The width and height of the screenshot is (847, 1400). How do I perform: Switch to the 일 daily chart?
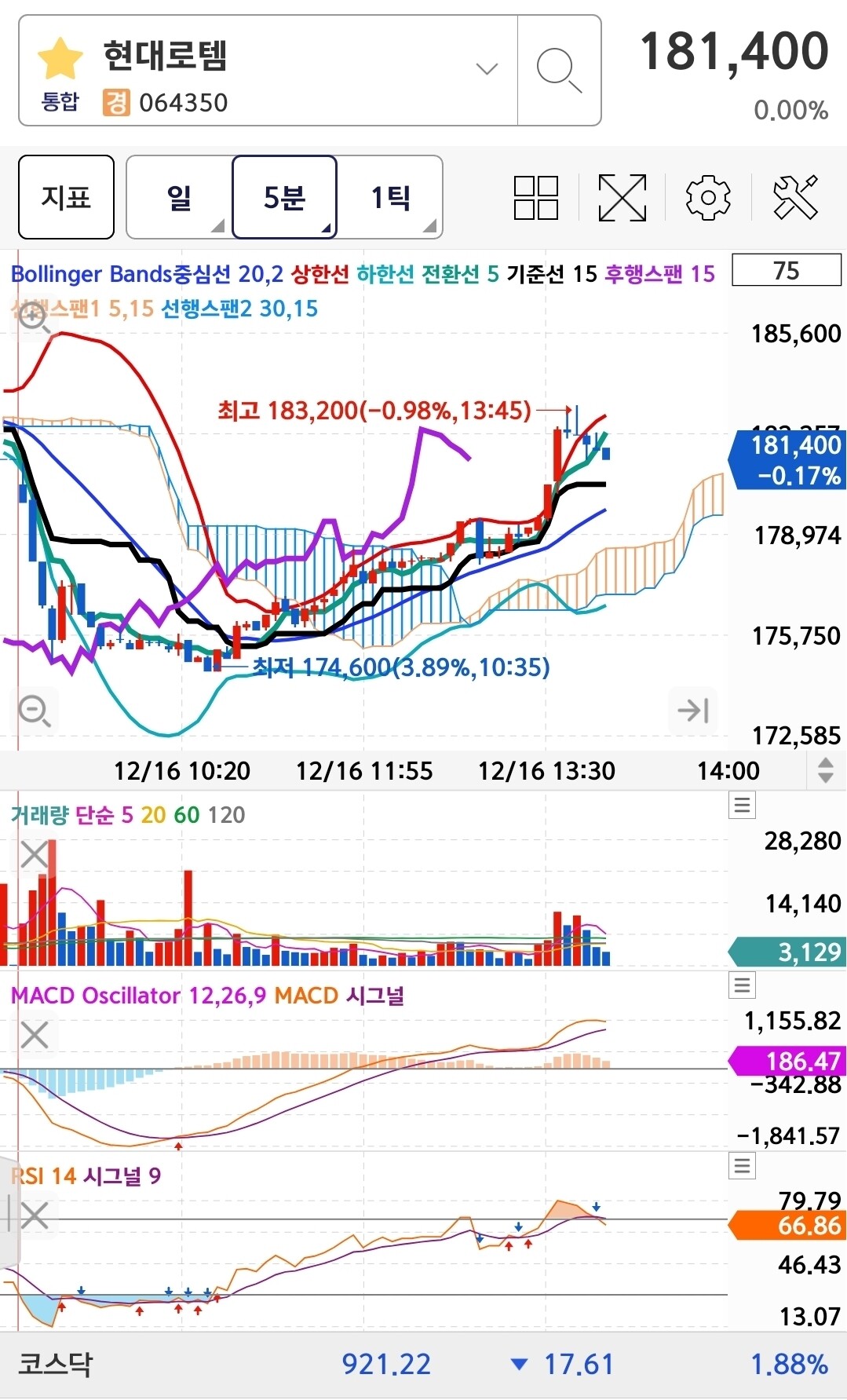tap(179, 197)
